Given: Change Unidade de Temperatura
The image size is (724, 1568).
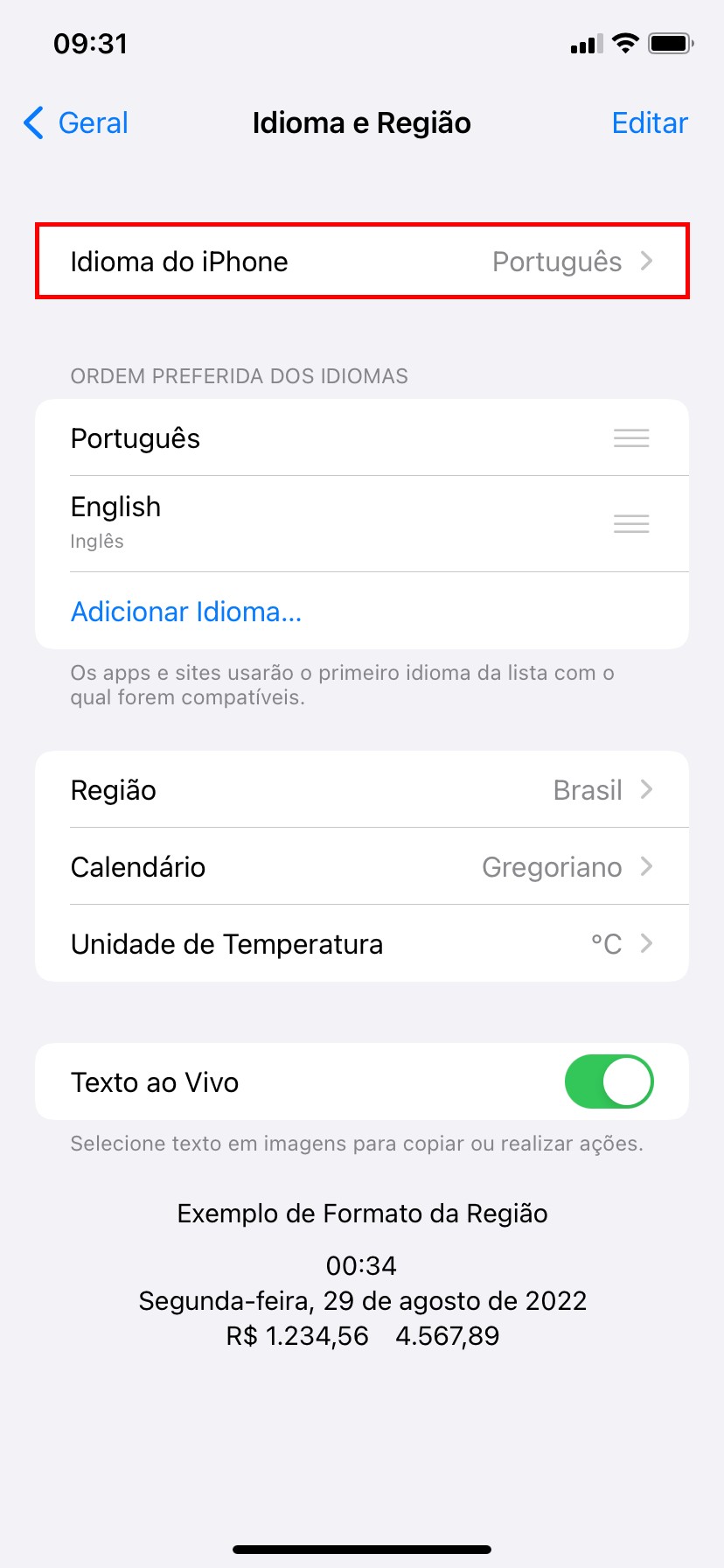Looking at the screenshot, I should tap(362, 944).
